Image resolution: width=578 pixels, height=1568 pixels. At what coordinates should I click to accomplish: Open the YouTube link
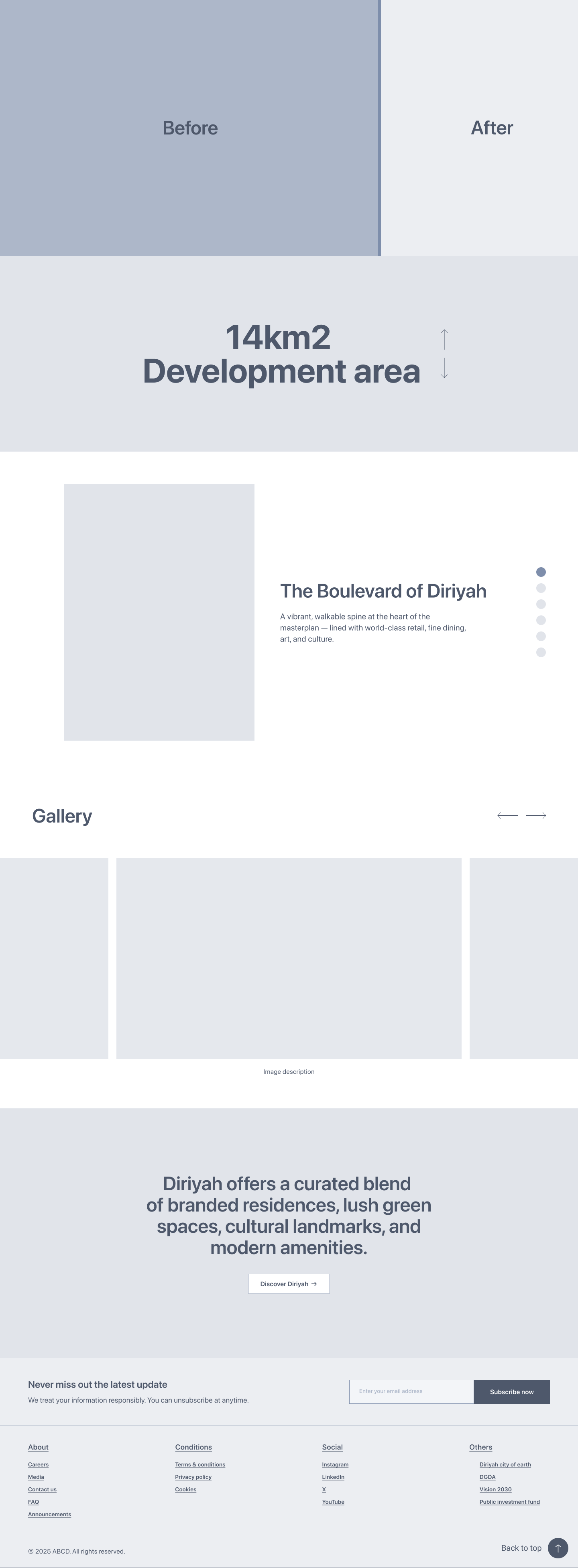333,1502
